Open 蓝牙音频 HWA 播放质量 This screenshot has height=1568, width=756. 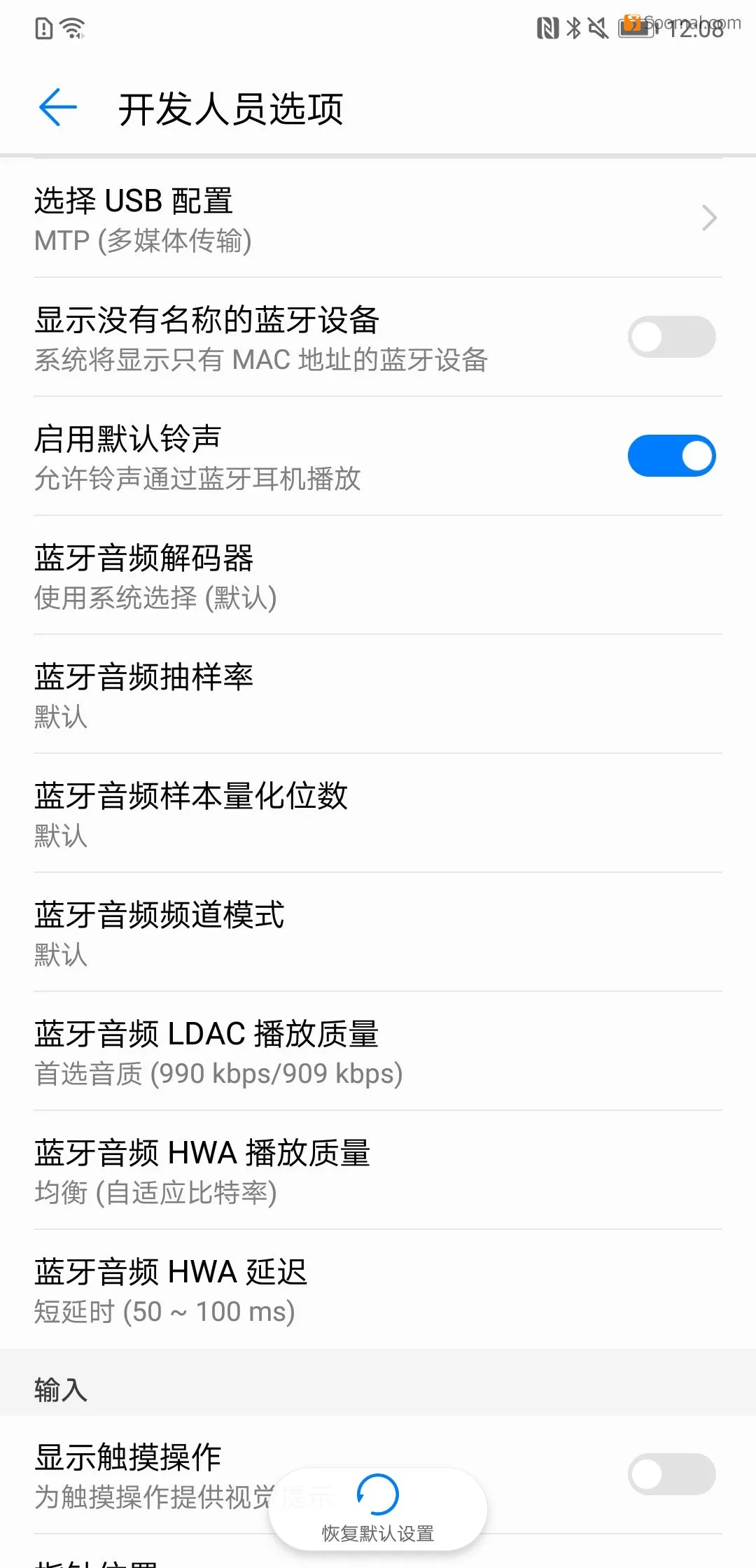[378, 1170]
